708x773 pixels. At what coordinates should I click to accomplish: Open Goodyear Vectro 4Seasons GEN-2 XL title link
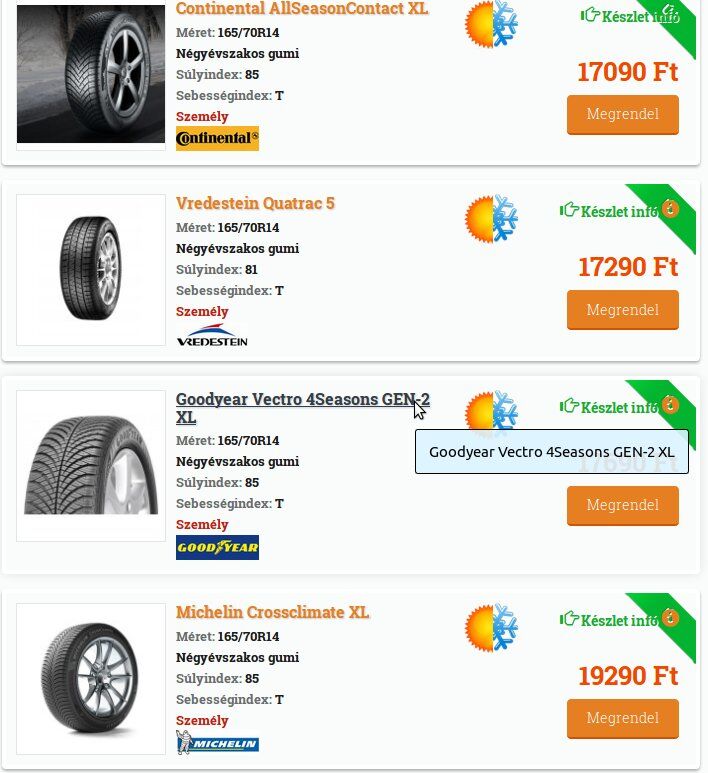click(x=302, y=400)
